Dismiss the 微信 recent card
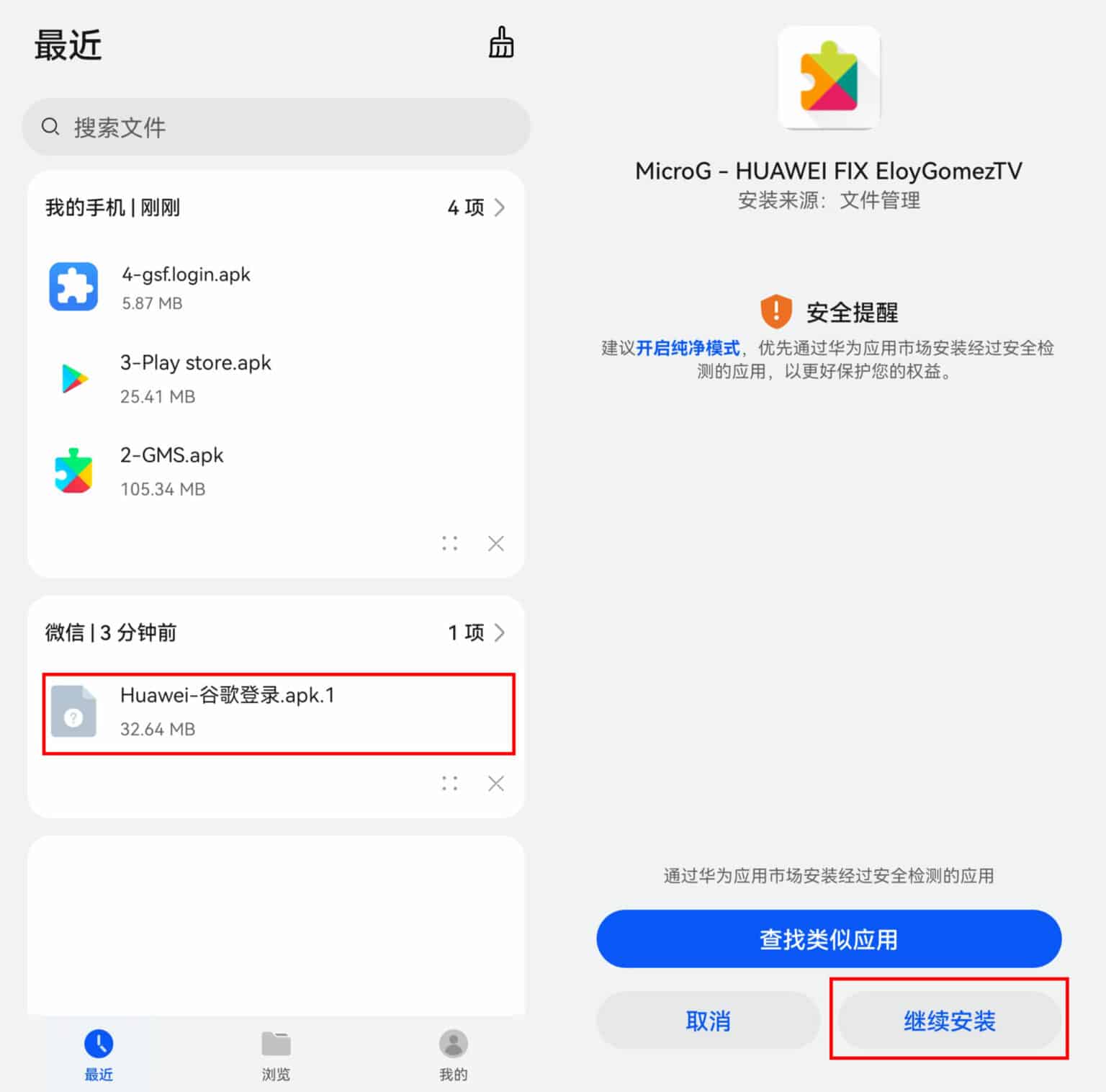 pos(496,784)
